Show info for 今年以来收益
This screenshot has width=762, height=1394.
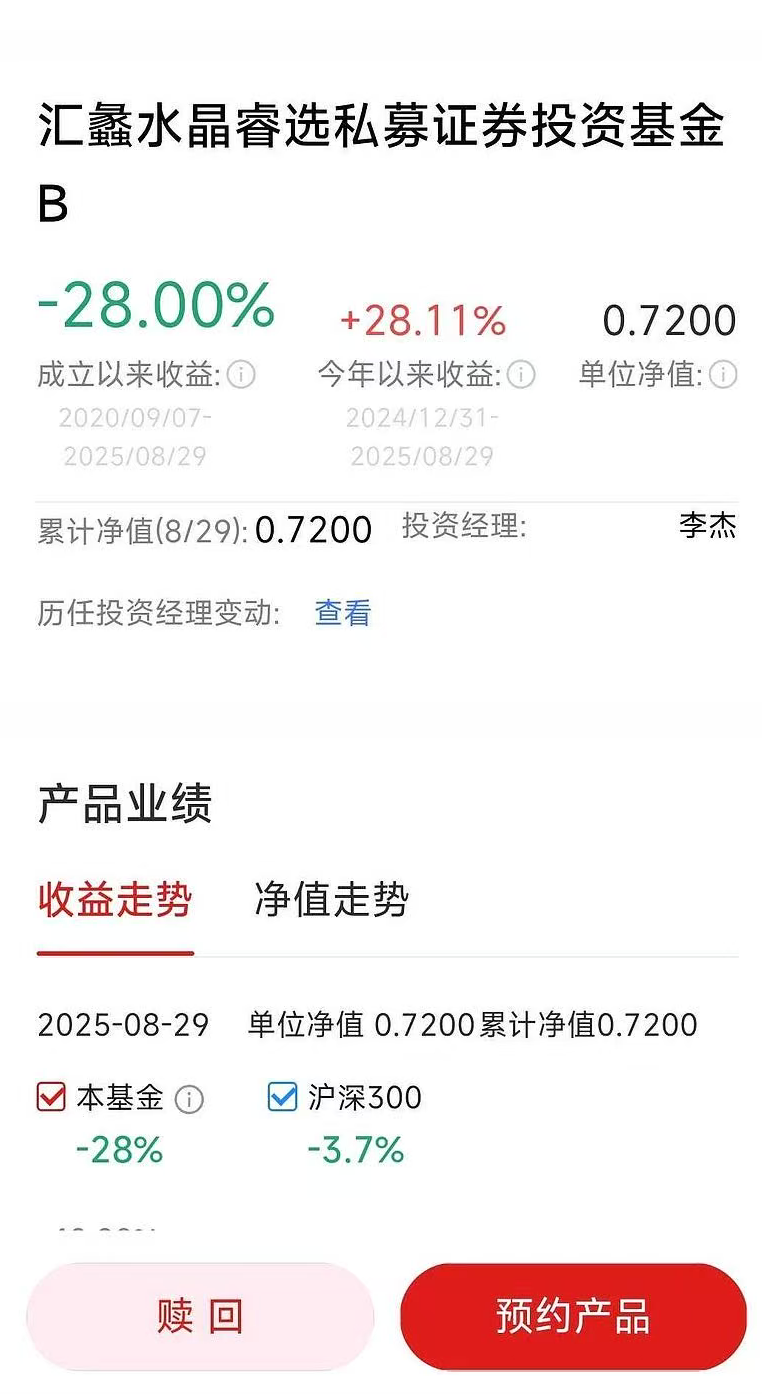coord(521,375)
